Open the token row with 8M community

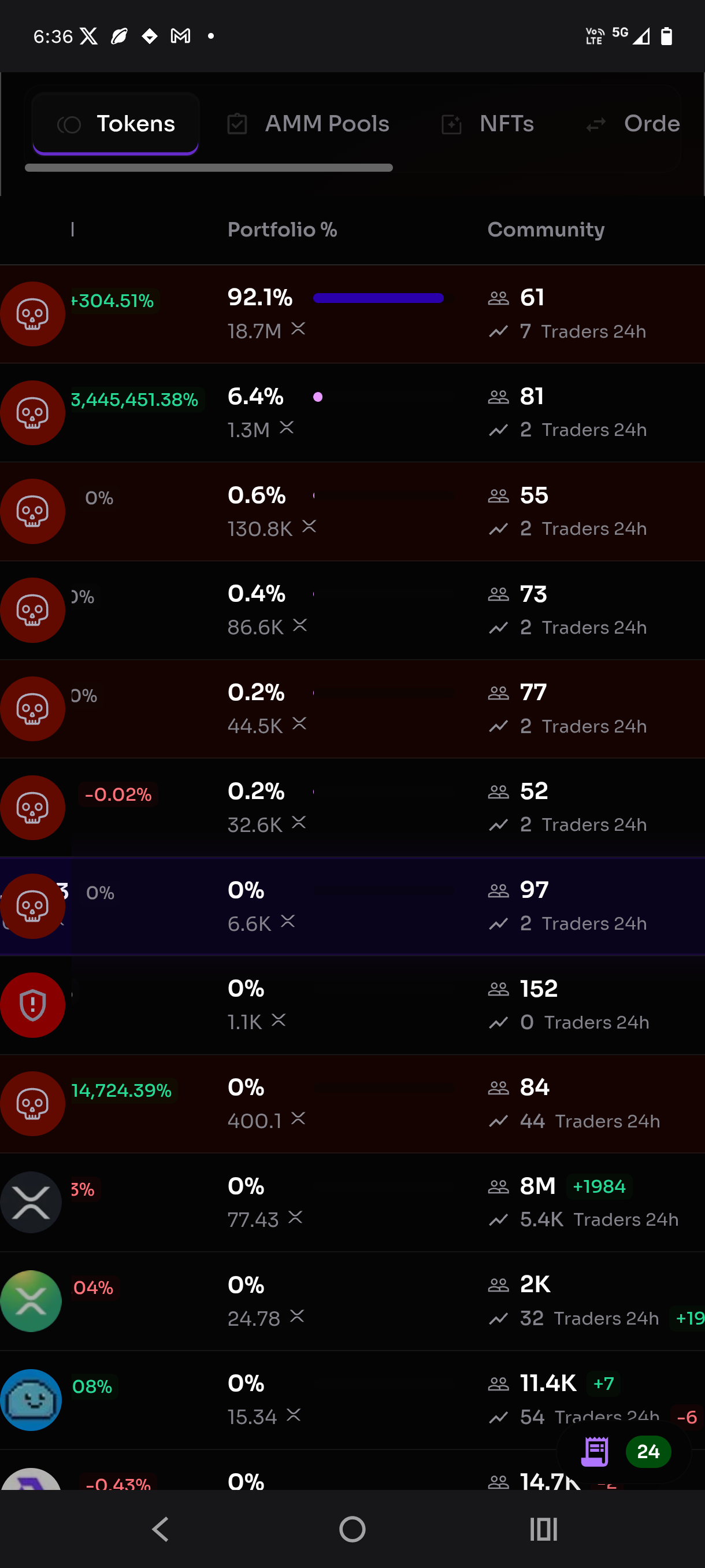(x=352, y=1202)
